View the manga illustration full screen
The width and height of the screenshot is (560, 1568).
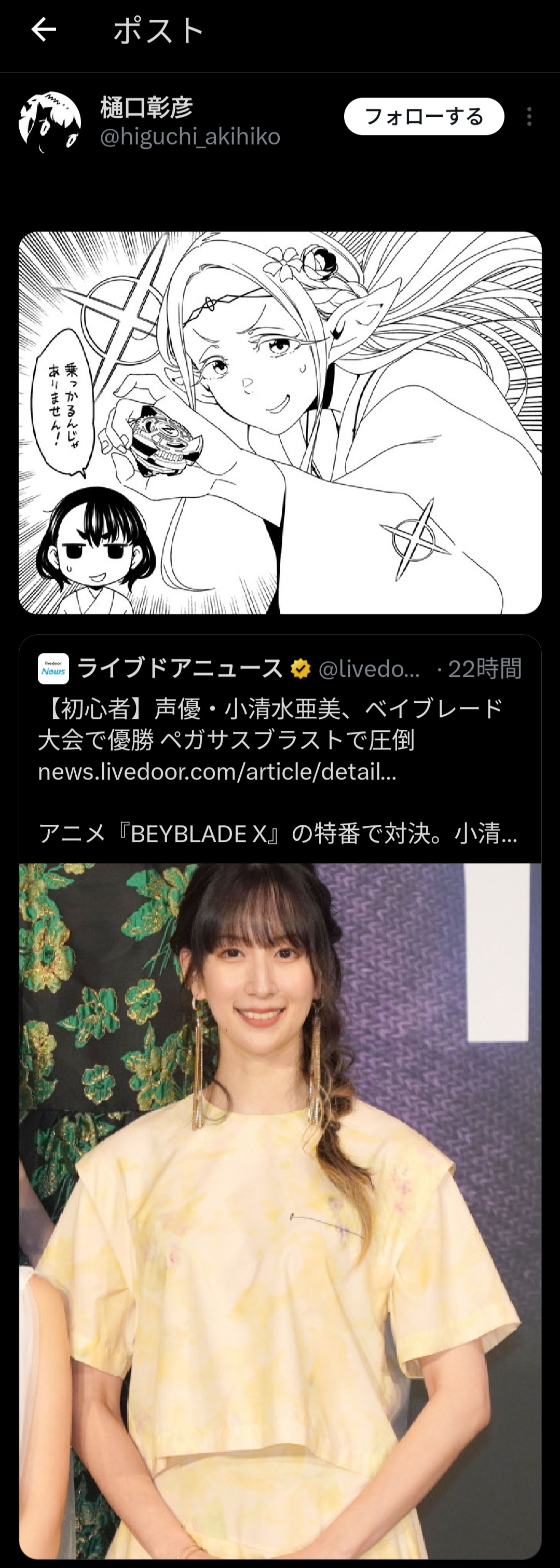tap(280, 422)
